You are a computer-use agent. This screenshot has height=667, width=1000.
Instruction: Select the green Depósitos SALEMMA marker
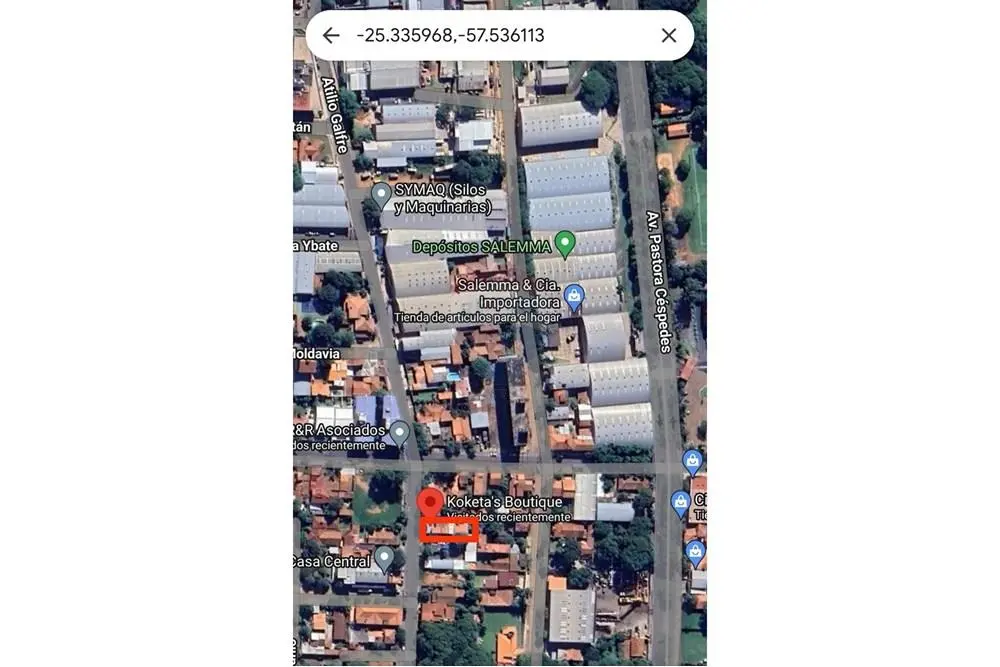click(565, 243)
